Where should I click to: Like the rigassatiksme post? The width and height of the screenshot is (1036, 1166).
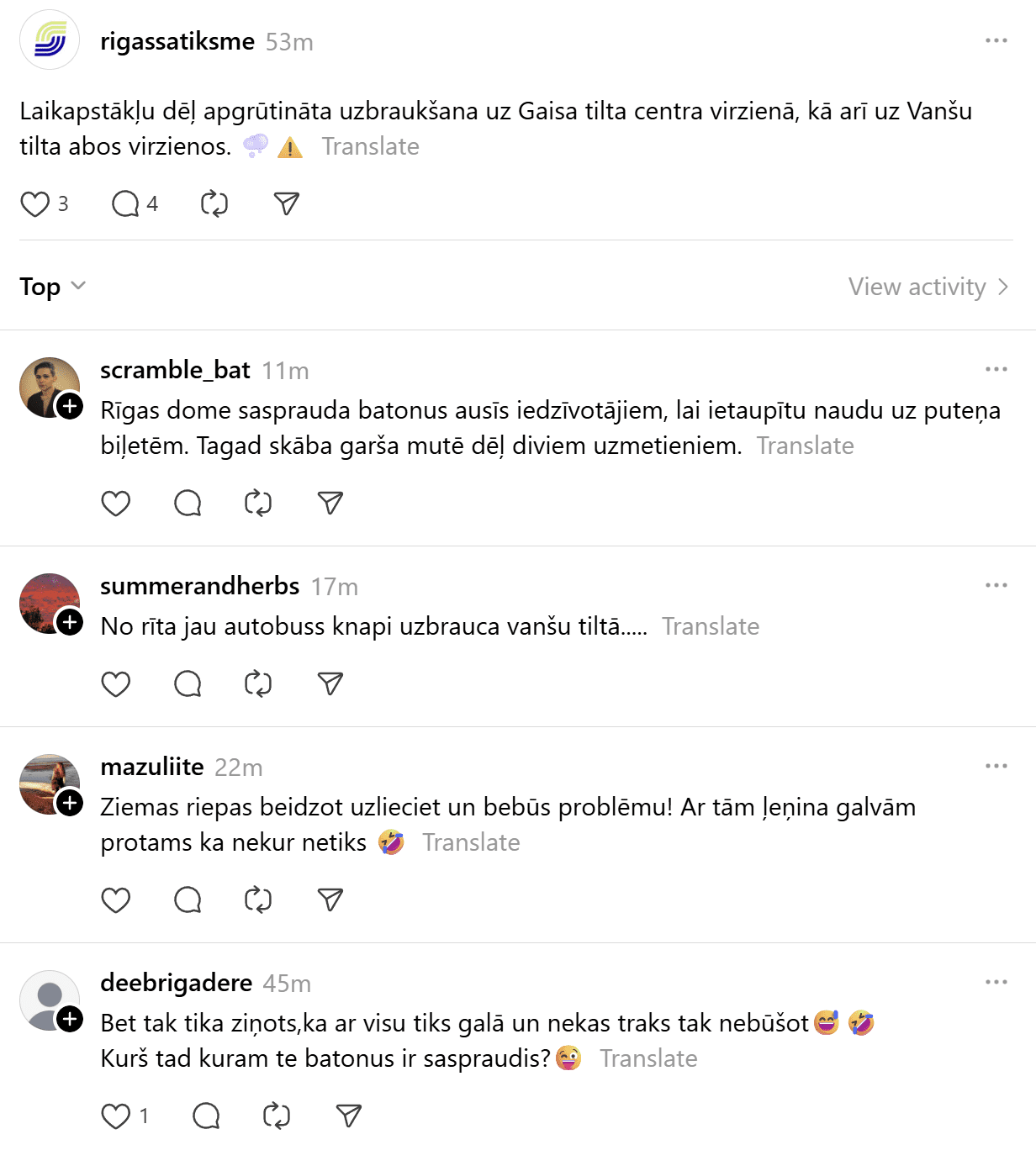pyautogui.click(x=35, y=204)
